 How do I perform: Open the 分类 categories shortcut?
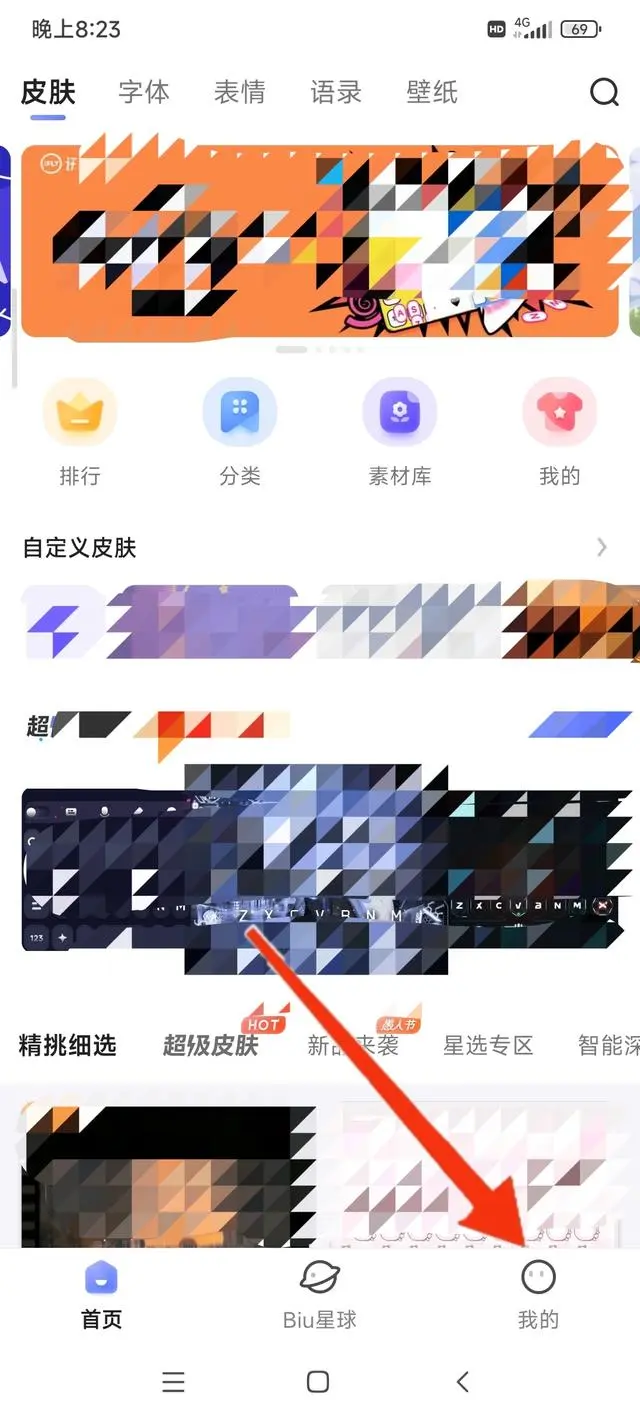(240, 430)
